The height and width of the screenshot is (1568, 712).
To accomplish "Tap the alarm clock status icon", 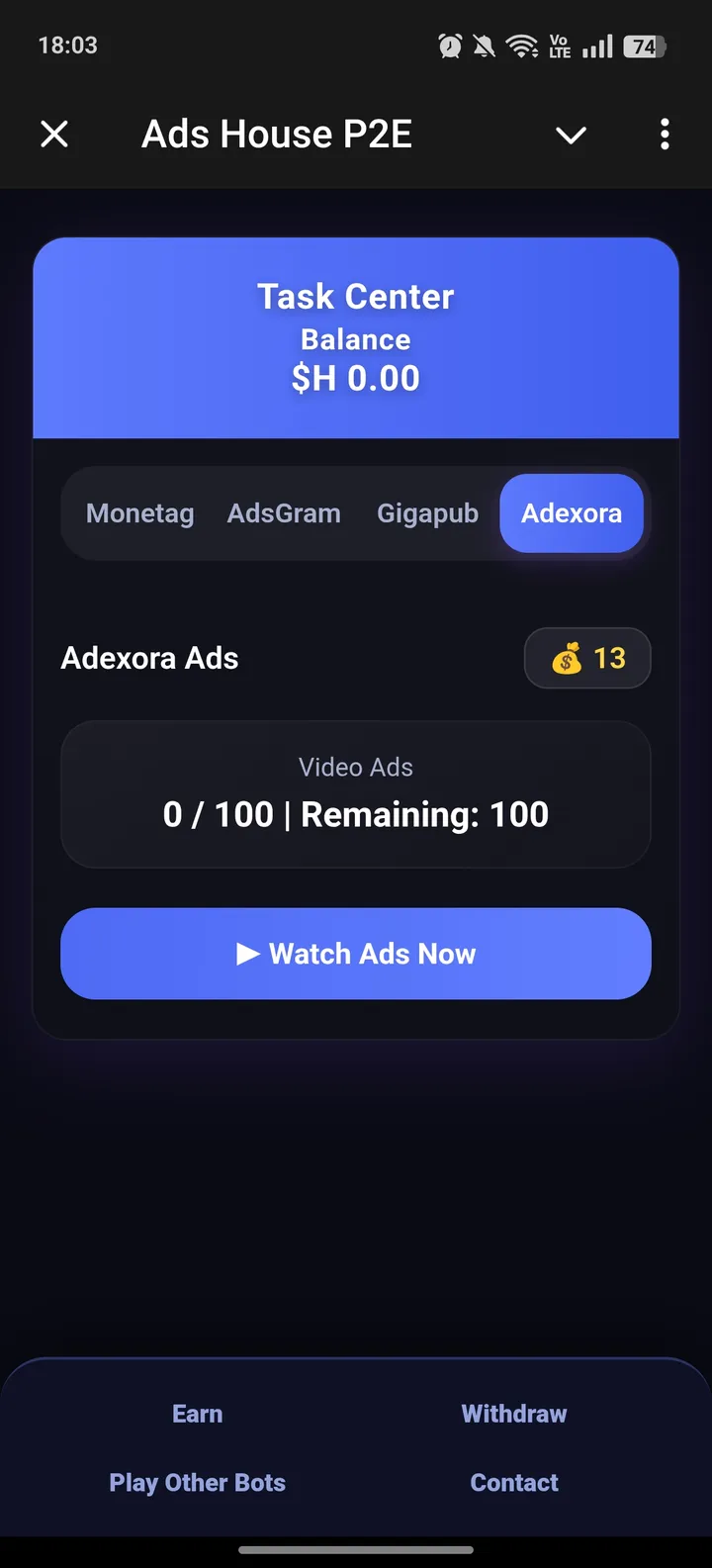I will tap(448, 45).
